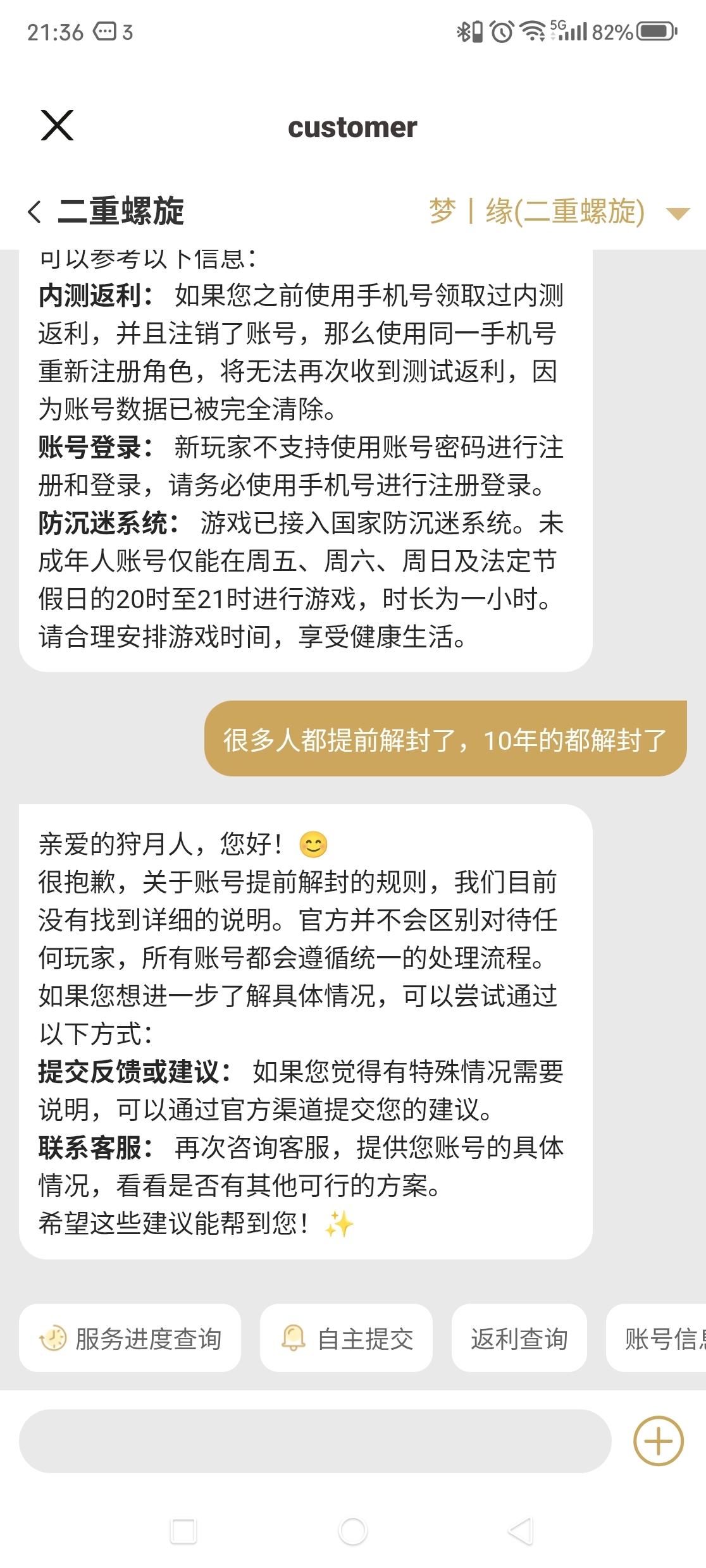This screenshot has width=706, height=1568.
Task: Tap the system back button
Action: point(521,1531)
